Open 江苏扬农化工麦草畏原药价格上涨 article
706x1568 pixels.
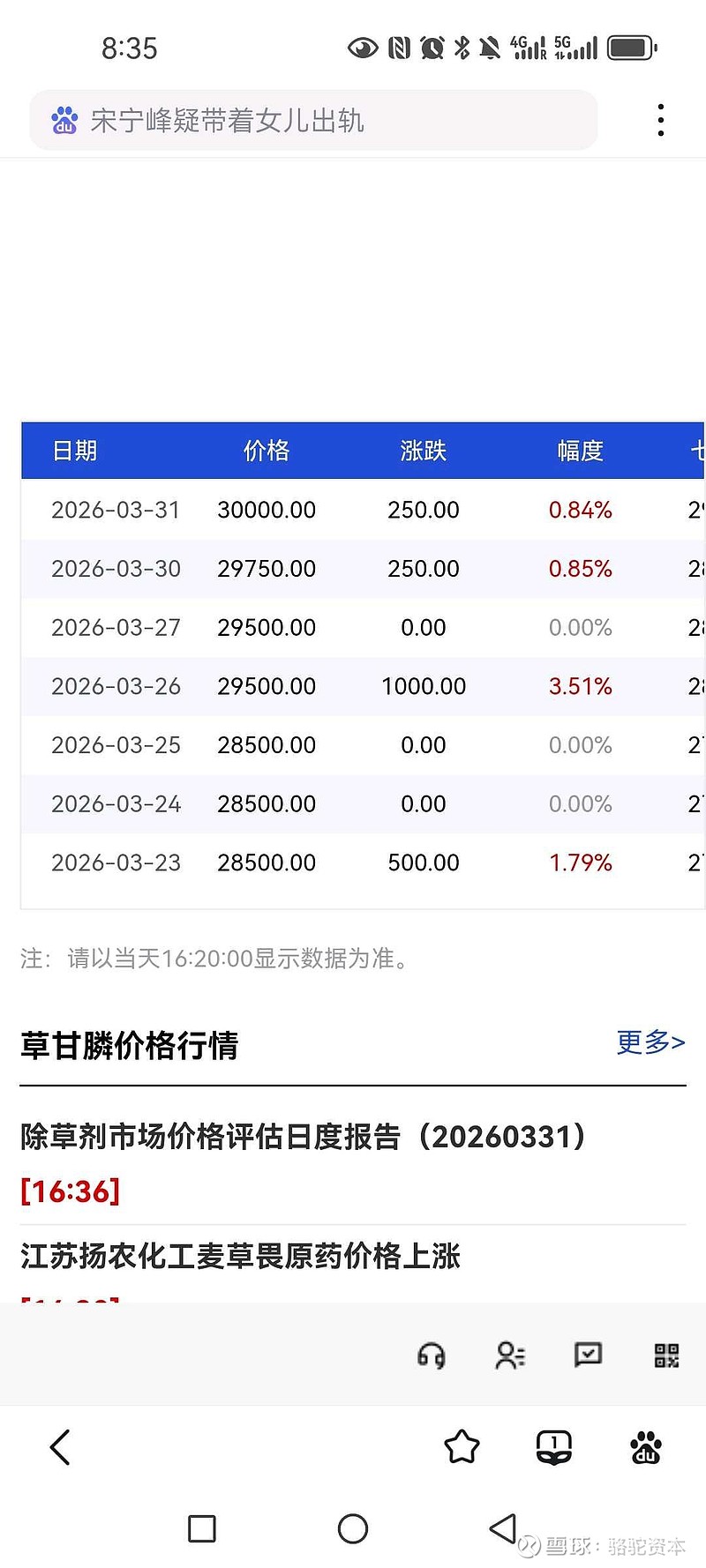click(x=240, y=1256)
